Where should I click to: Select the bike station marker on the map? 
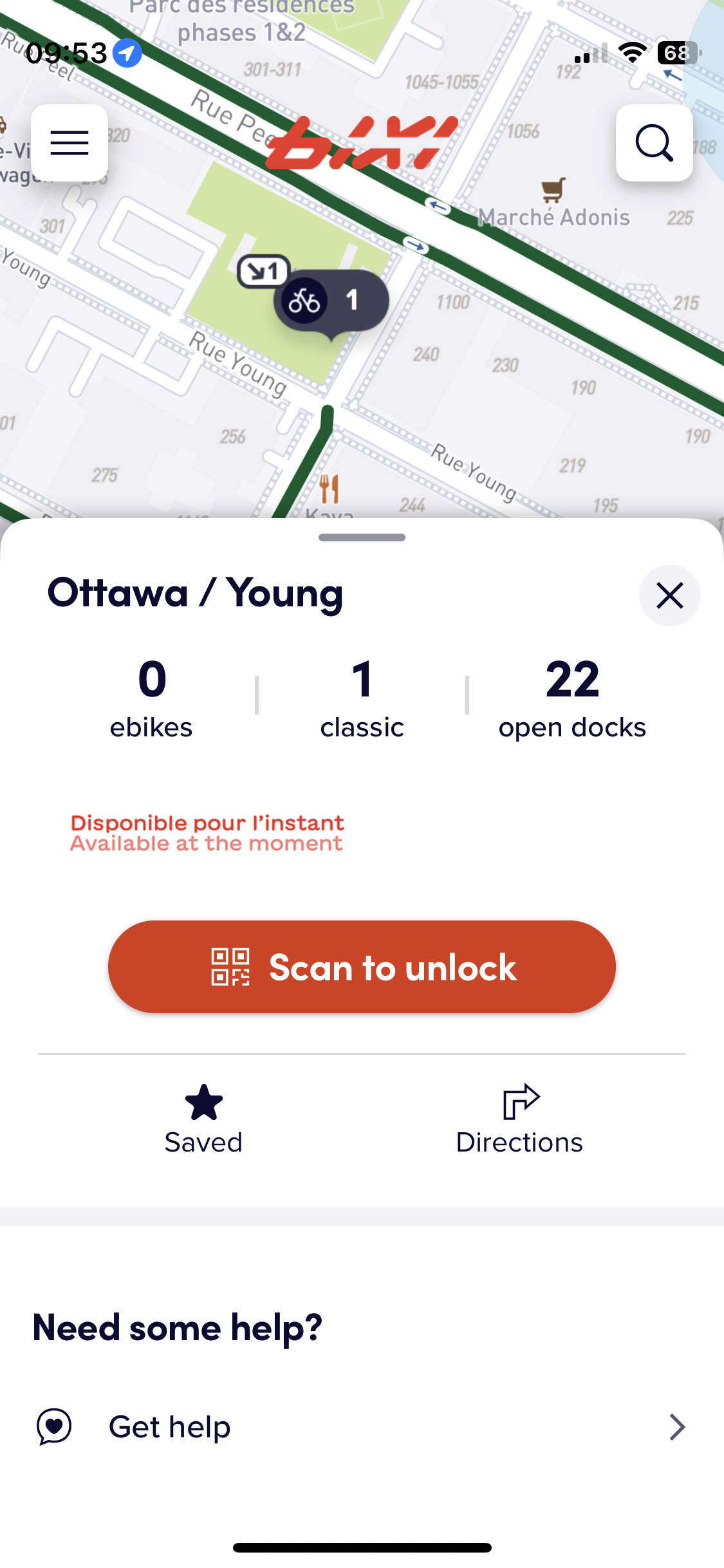pyautogui.click(x=331, y=301)
